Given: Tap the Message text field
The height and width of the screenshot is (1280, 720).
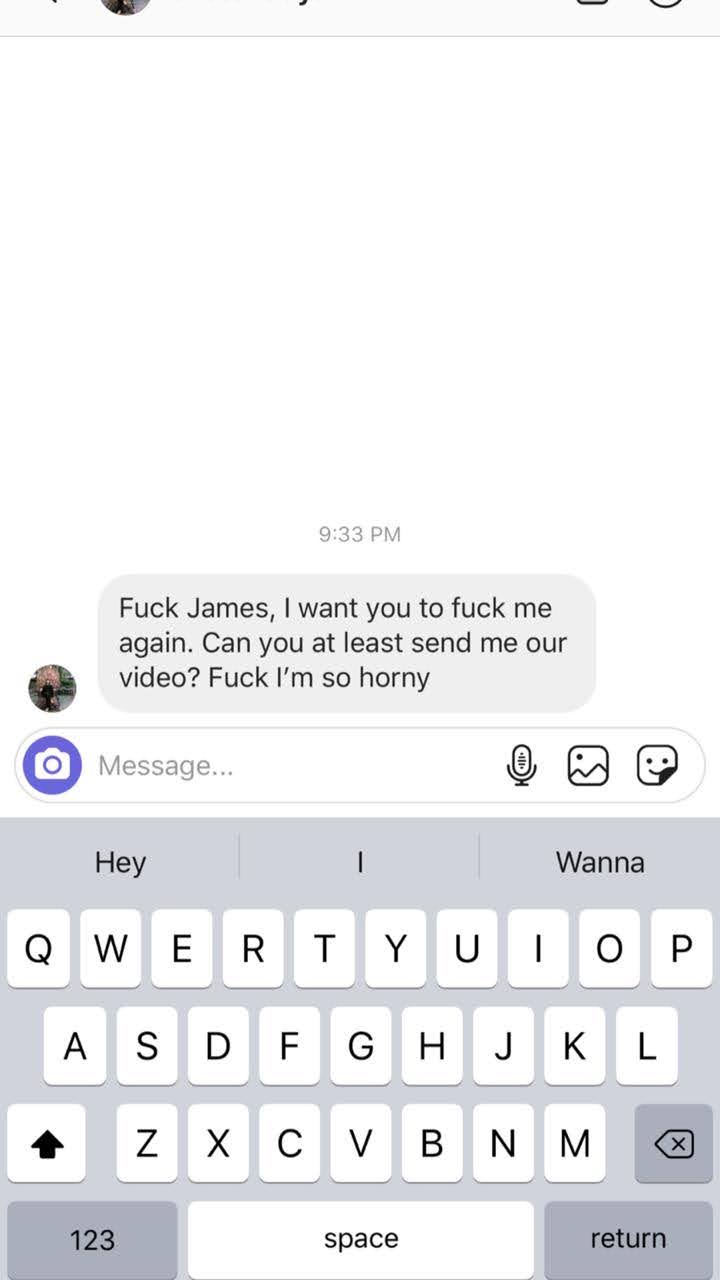Looking at the screenshot, I should 290,766.
